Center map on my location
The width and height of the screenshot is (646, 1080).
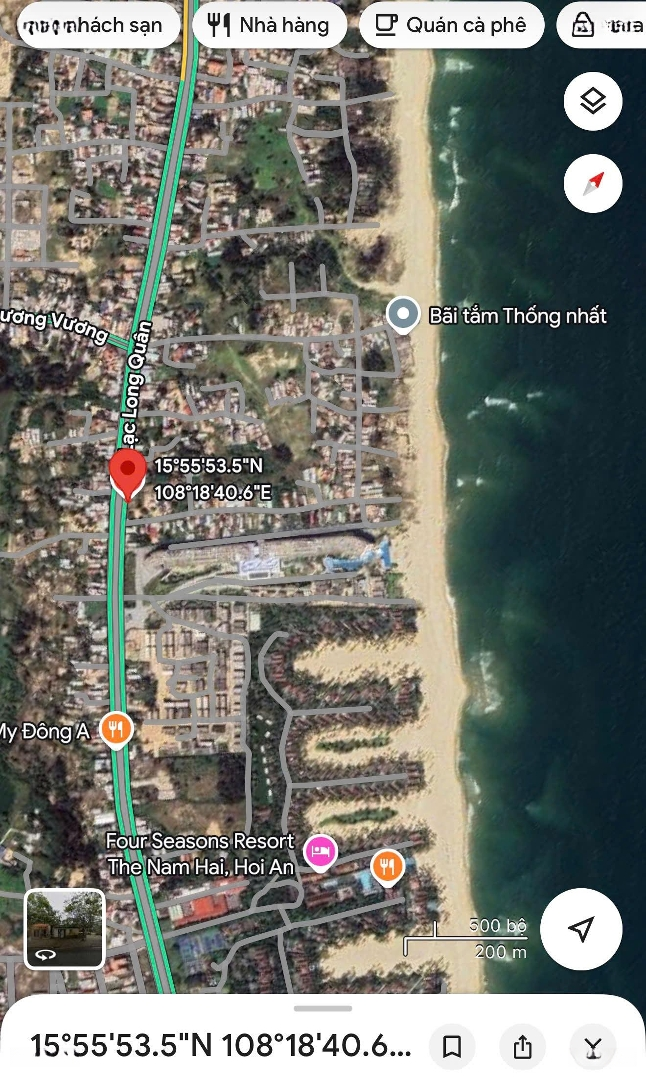581,929
